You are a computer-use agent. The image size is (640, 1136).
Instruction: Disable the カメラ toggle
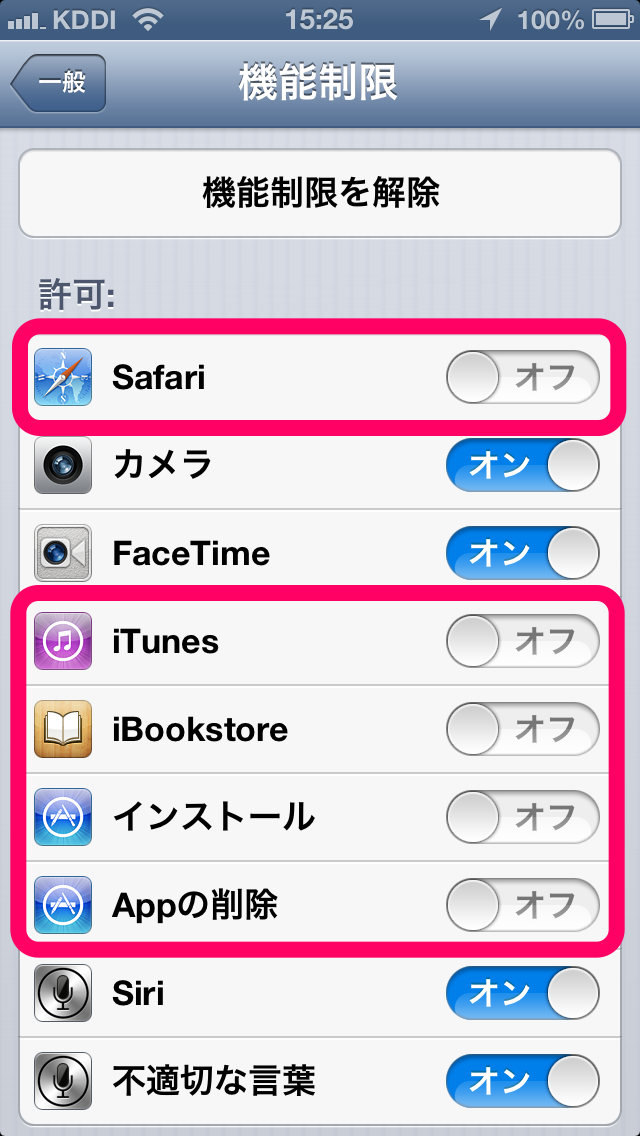pyautogui.click(x=523, y=465)
